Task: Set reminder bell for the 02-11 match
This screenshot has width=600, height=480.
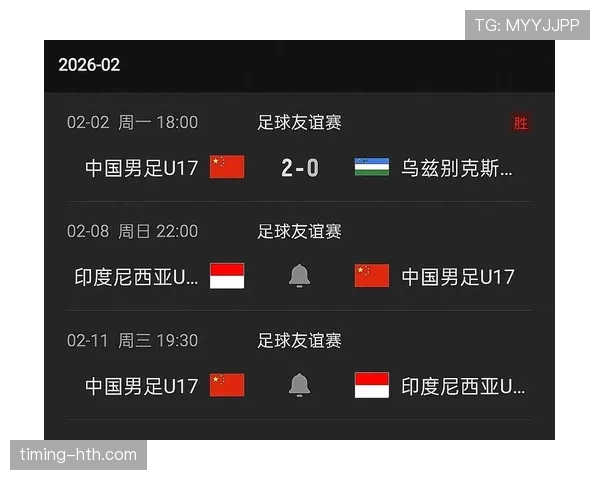Action: click(x=299, y=385)
